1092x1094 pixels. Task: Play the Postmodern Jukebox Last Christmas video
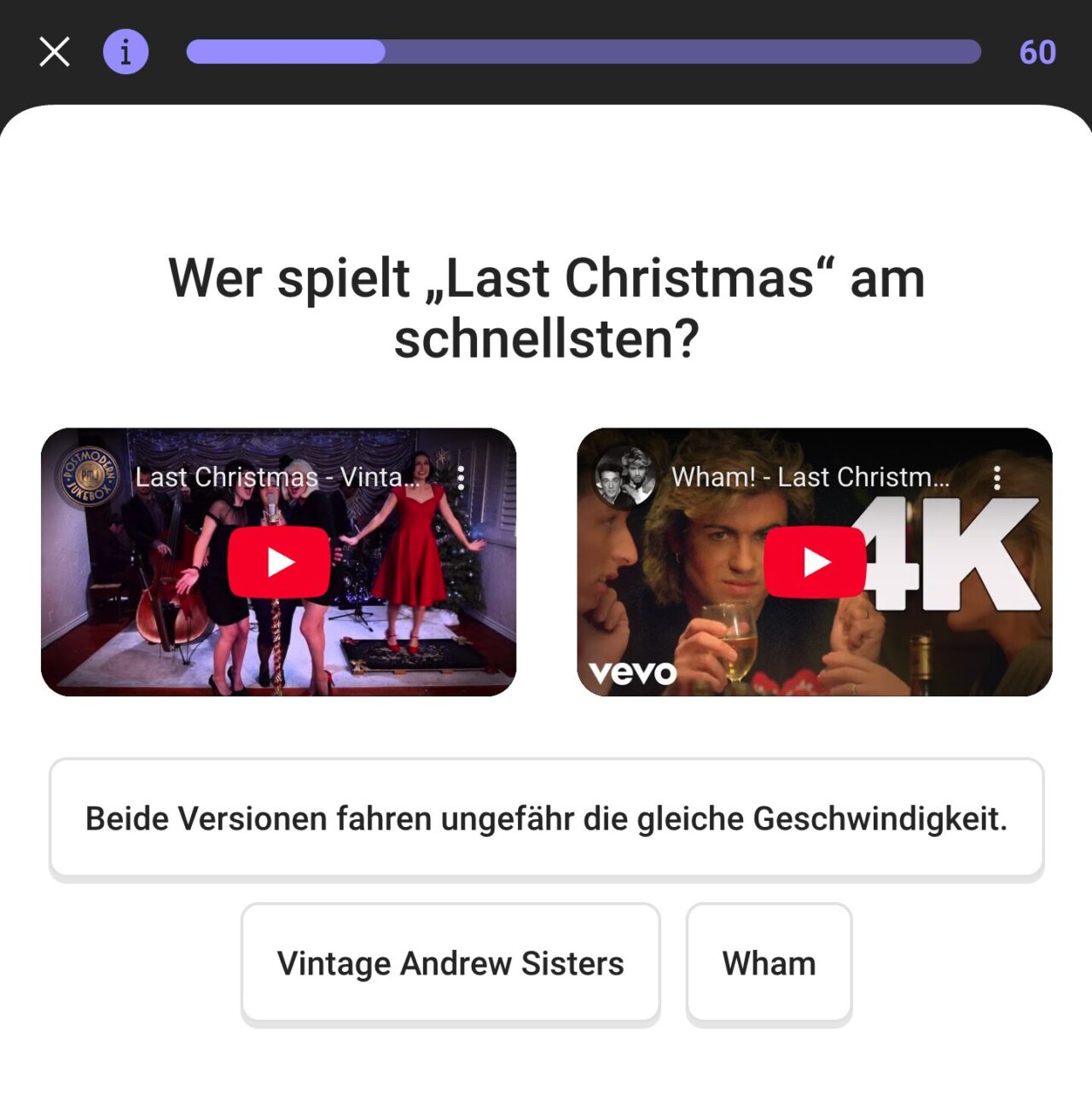point(279,562)
